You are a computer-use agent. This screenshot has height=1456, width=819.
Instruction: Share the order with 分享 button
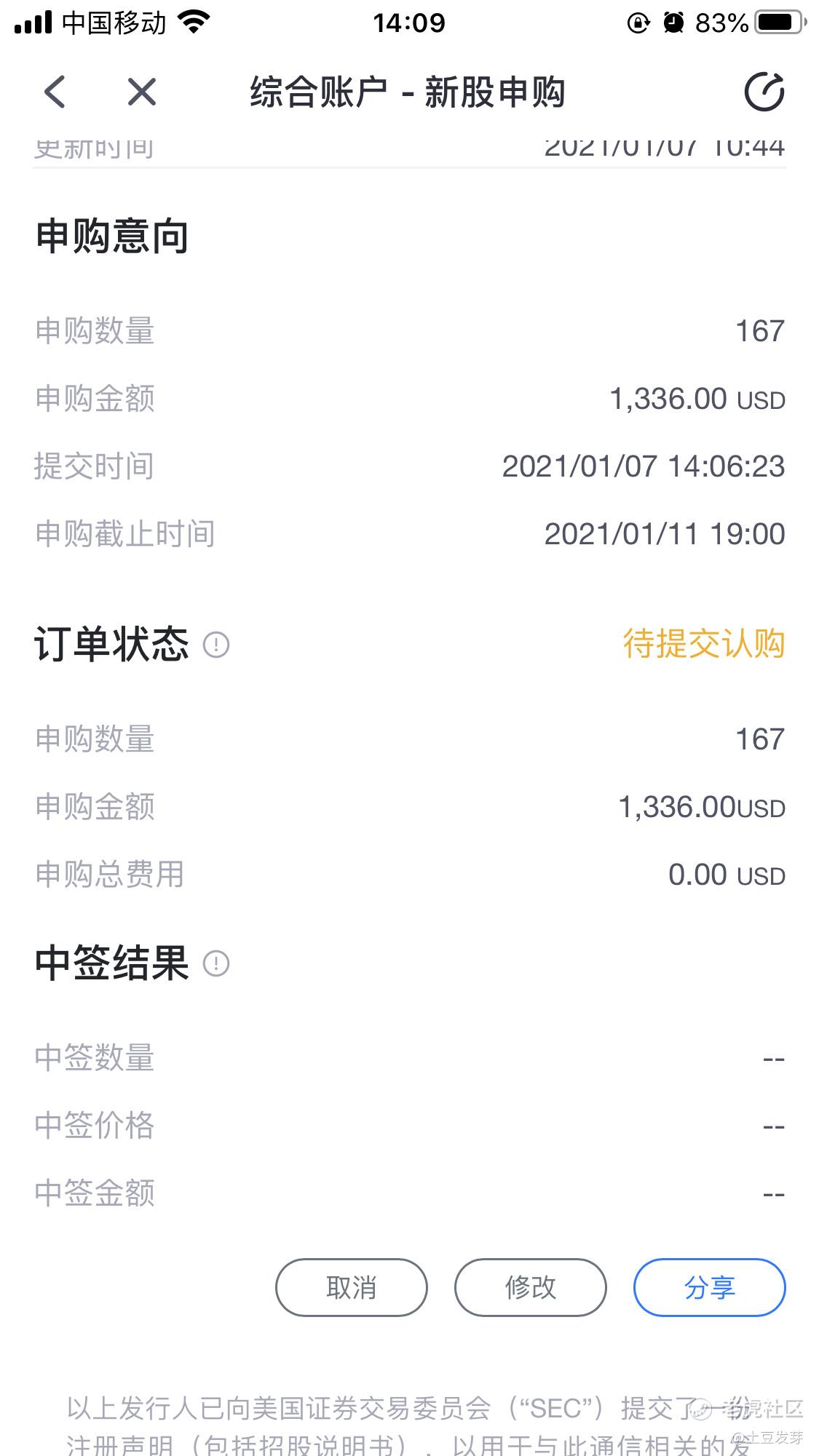click(710, 1287)
